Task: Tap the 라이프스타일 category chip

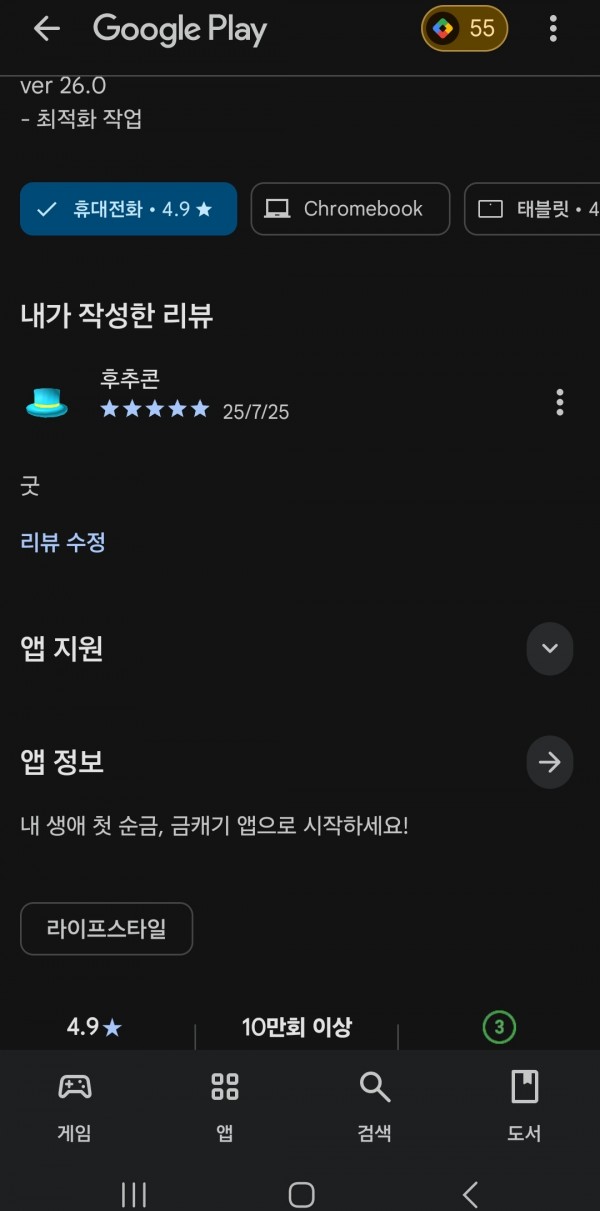Action: click(106, 929)
